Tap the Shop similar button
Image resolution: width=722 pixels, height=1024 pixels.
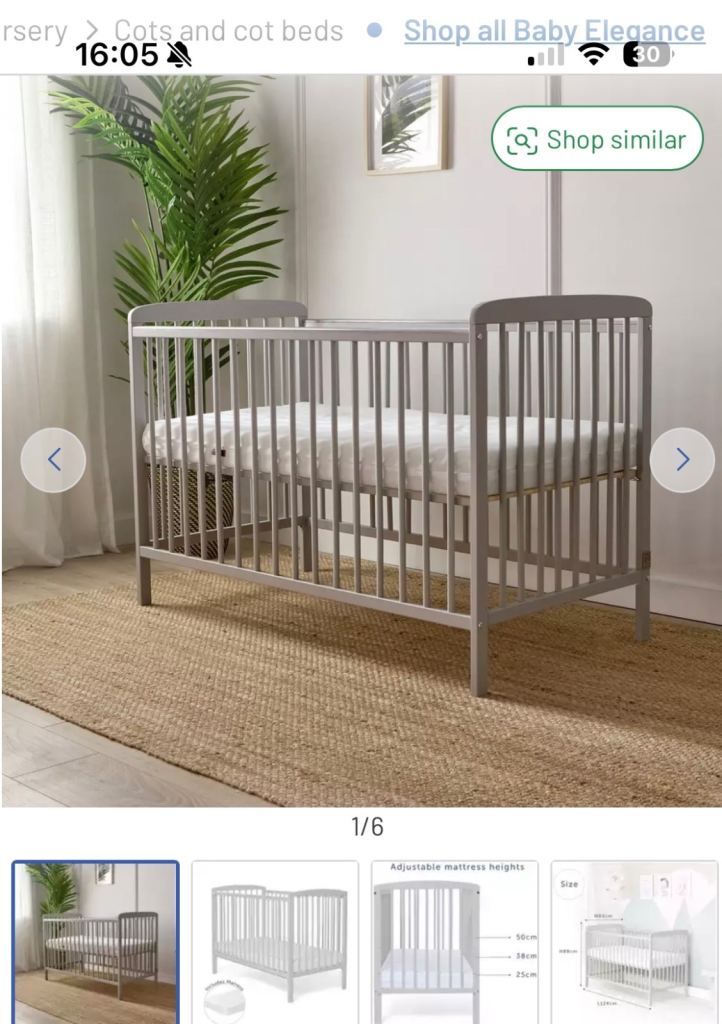click(x=597, y=139)
